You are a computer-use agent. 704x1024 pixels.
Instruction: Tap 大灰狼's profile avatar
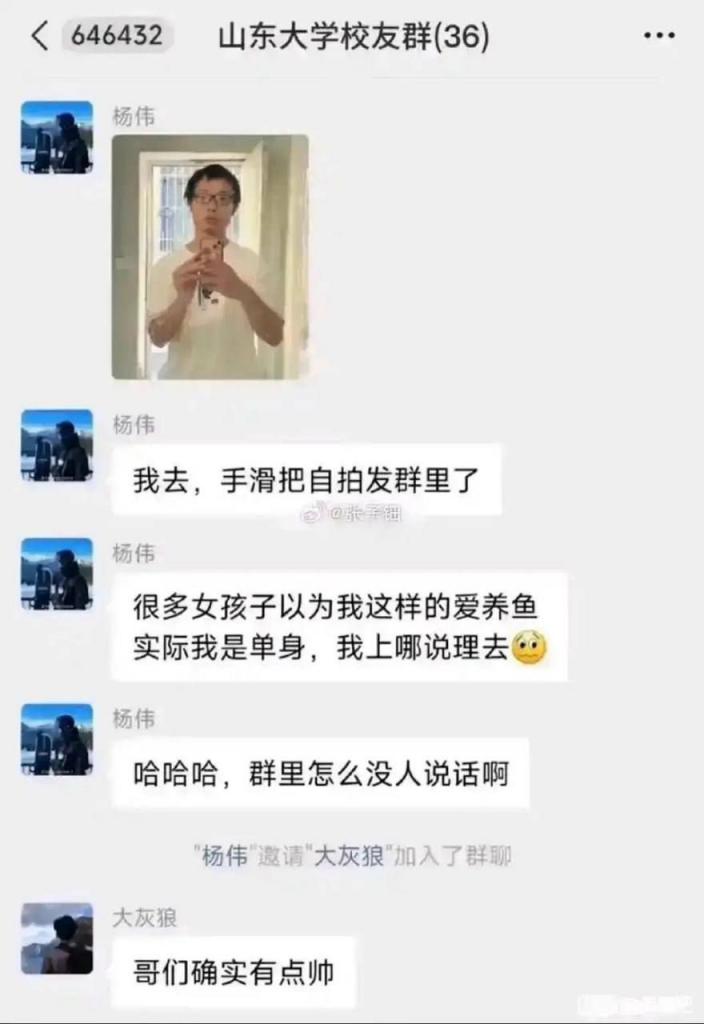click(x=57, y=938)
